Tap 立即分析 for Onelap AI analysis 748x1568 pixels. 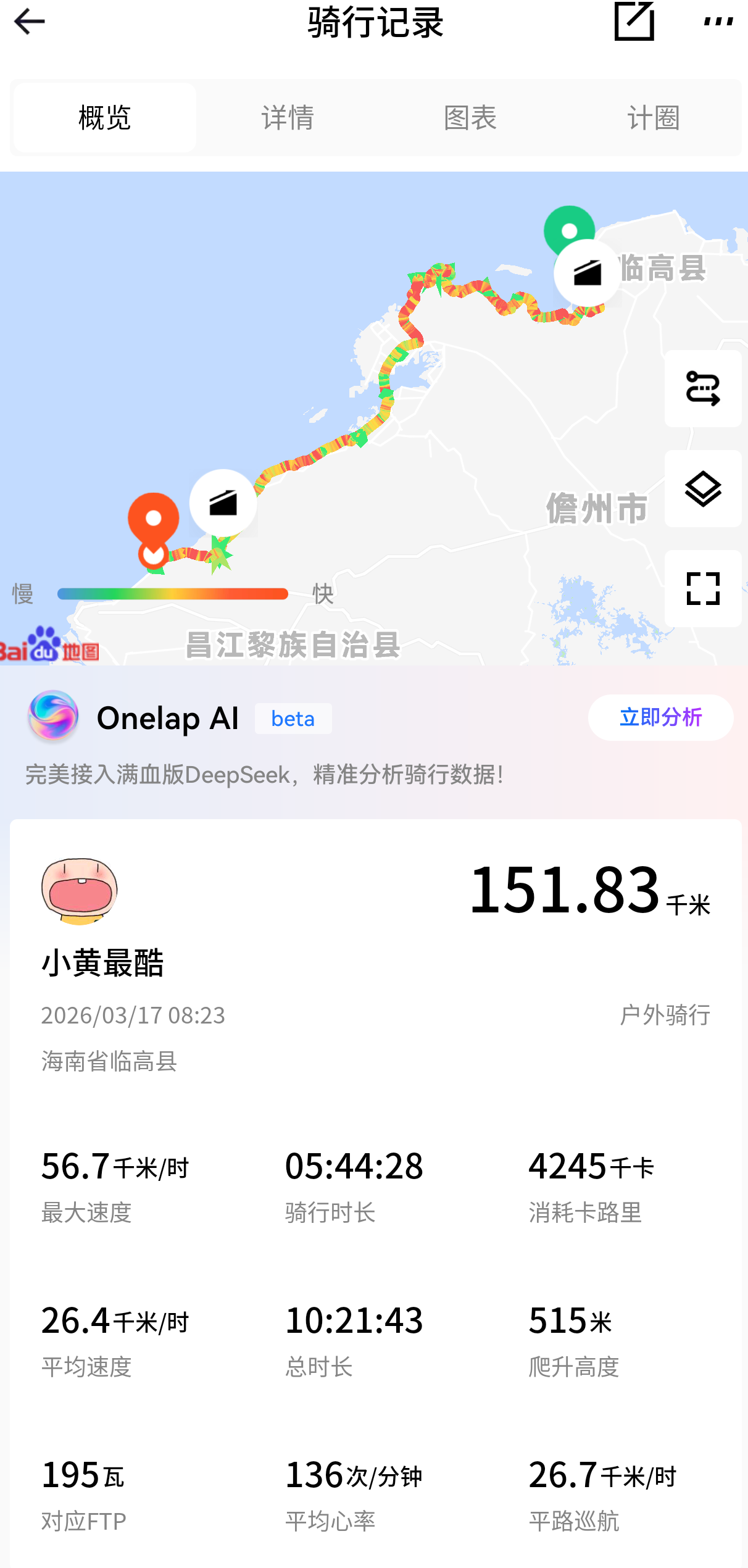pos(660,717)
